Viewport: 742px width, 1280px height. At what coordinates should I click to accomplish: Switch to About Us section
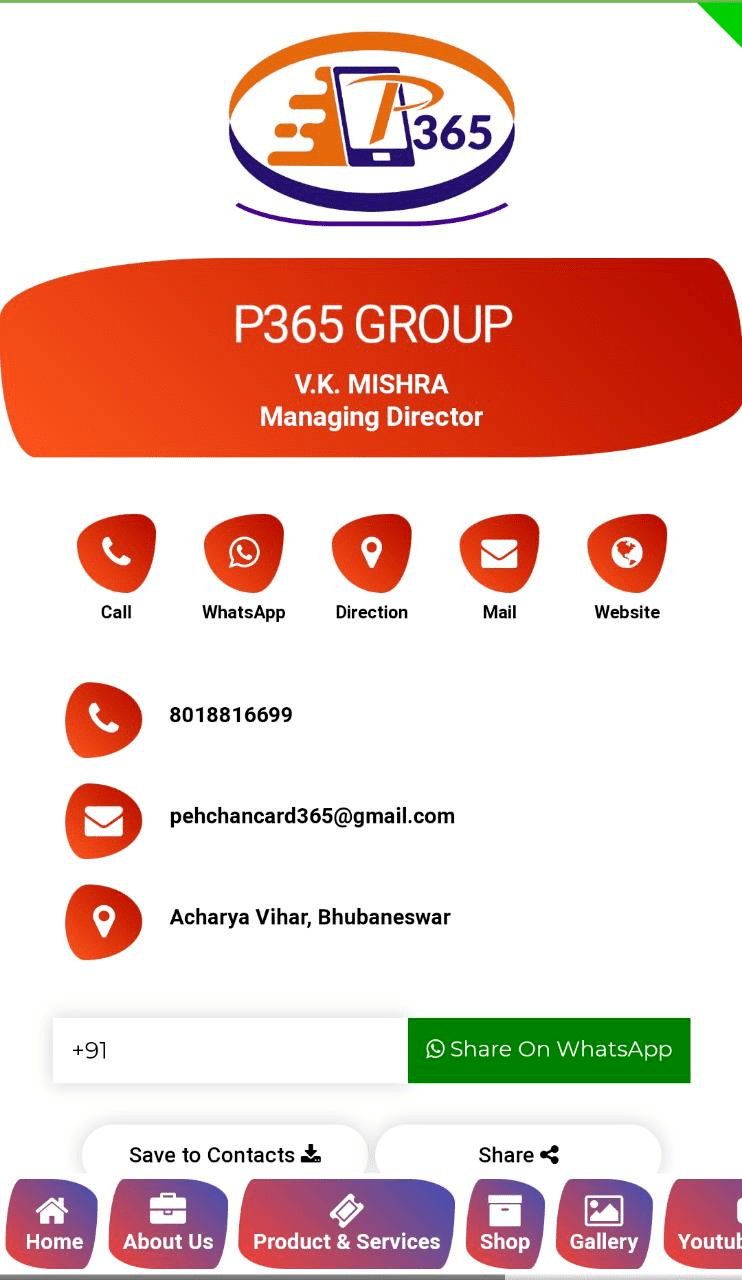[168, 1225]
